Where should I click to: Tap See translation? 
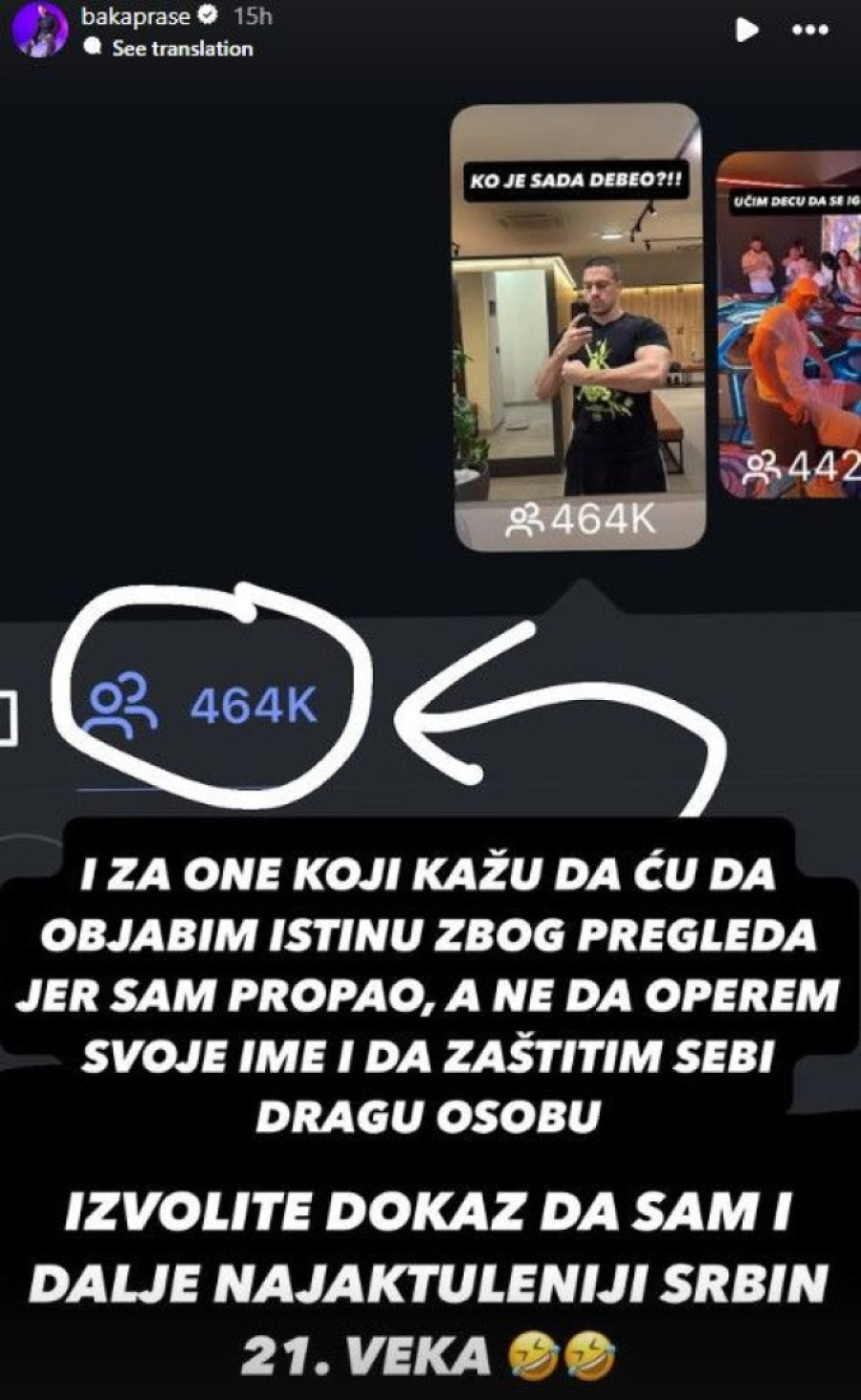click(182, 49)
